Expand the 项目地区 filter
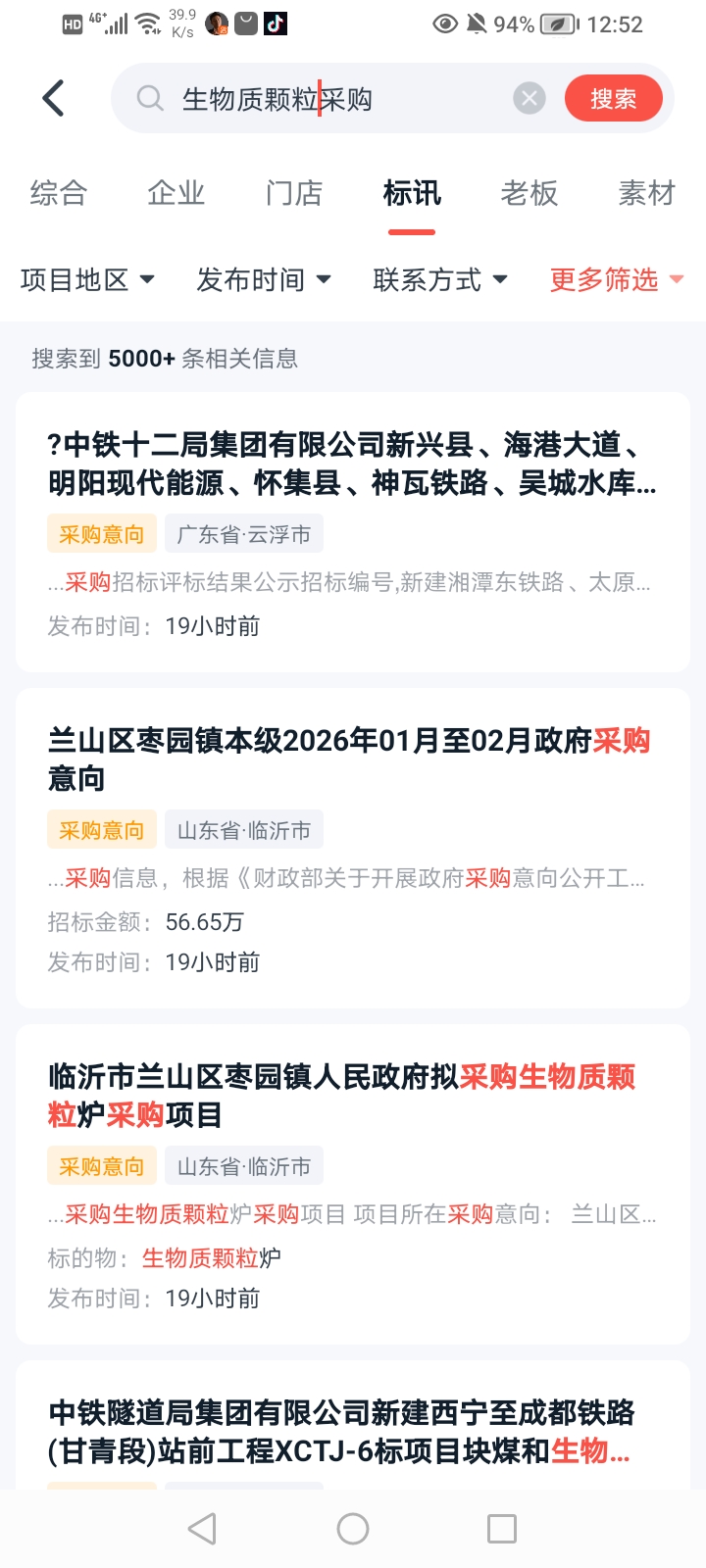Image resolution: width=706 pixels, height=1568 pixels. point(87,280)
